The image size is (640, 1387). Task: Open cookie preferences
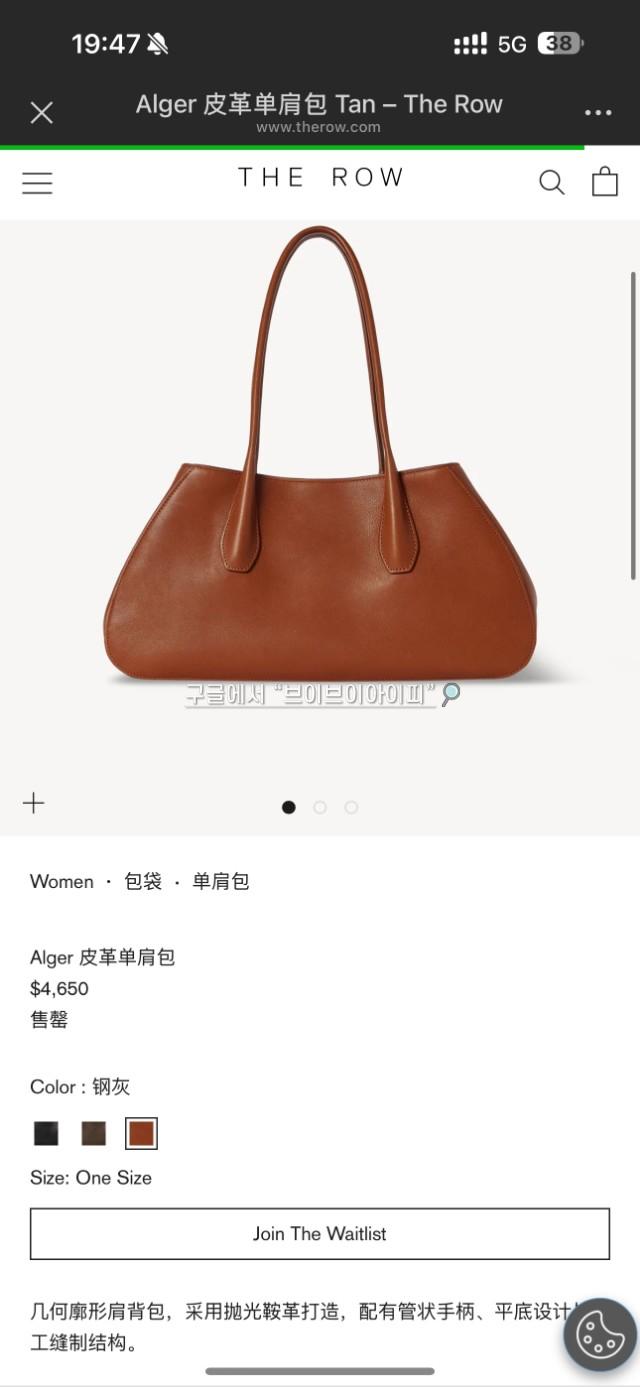601,1333
